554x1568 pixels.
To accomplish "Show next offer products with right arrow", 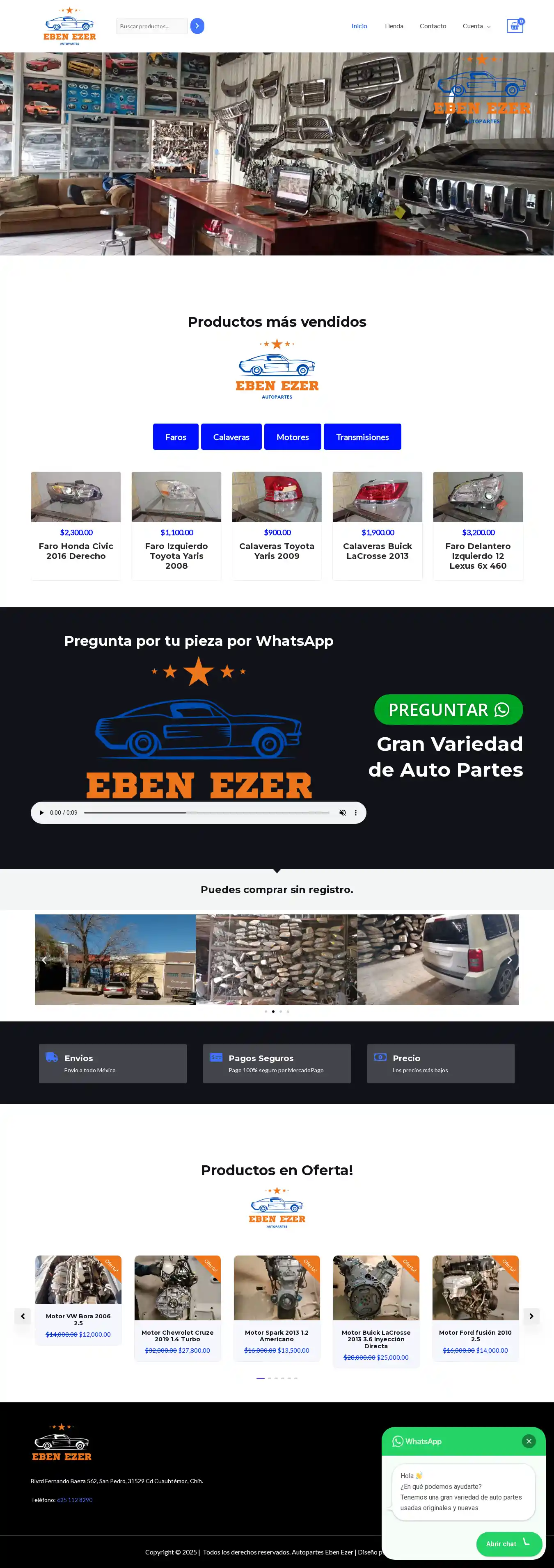I will coord(531,1316).
